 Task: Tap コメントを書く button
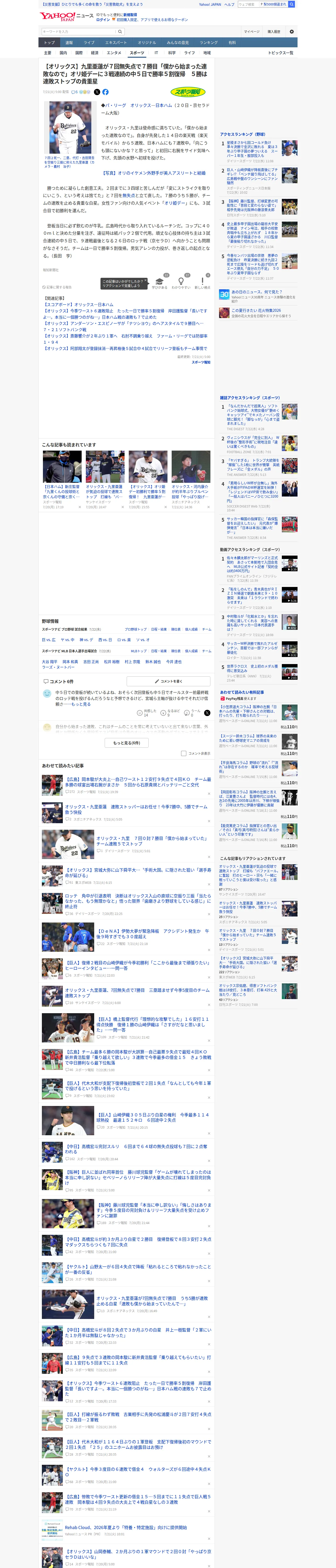click(x=169, y=681)
